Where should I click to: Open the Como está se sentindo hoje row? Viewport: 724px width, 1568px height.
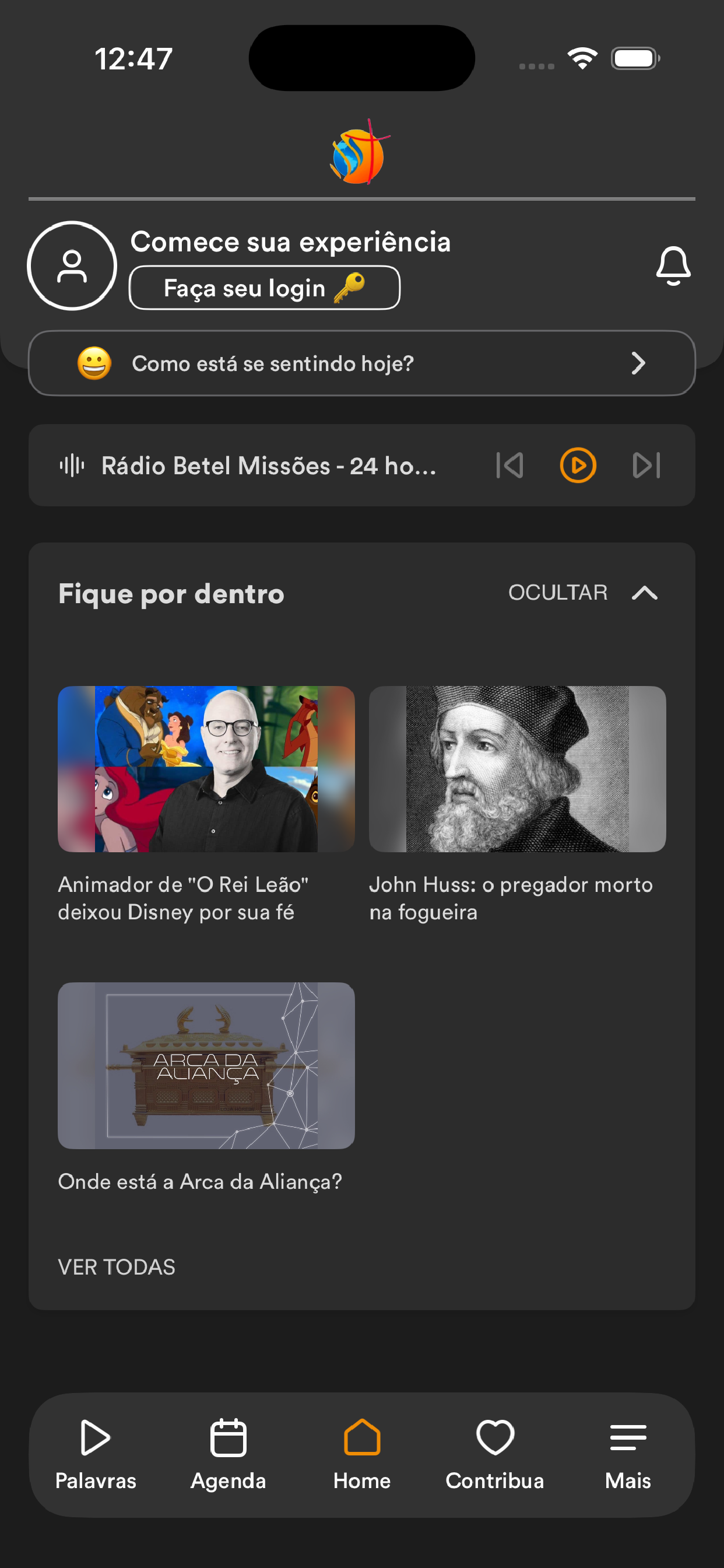point(361,363)
